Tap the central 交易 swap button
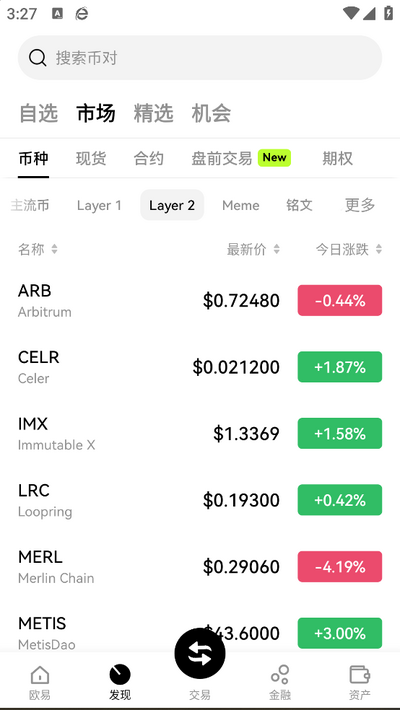This screenshot has width=400, height=710. 200,653
